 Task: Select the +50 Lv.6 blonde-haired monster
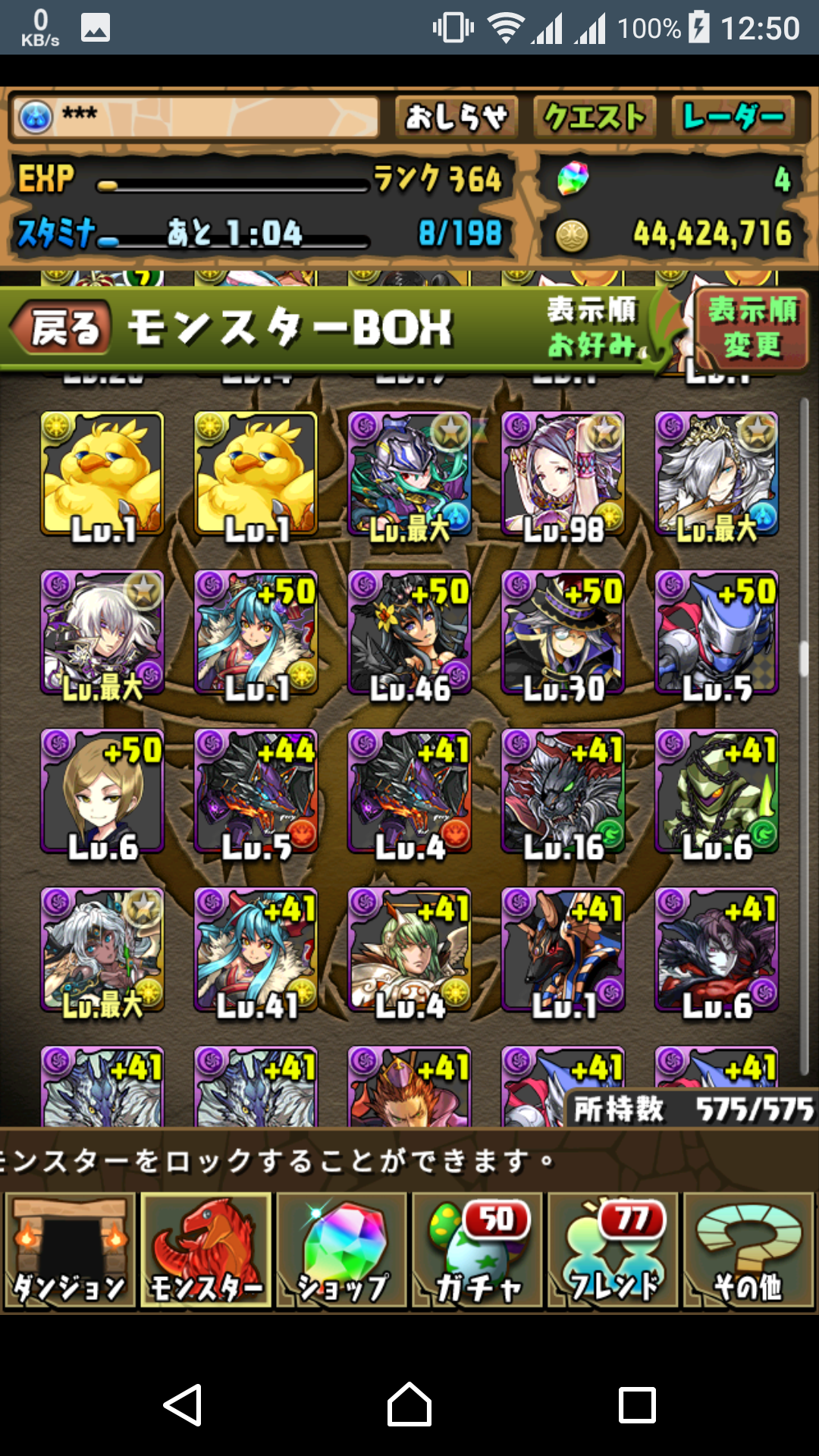tap(102, 792)
